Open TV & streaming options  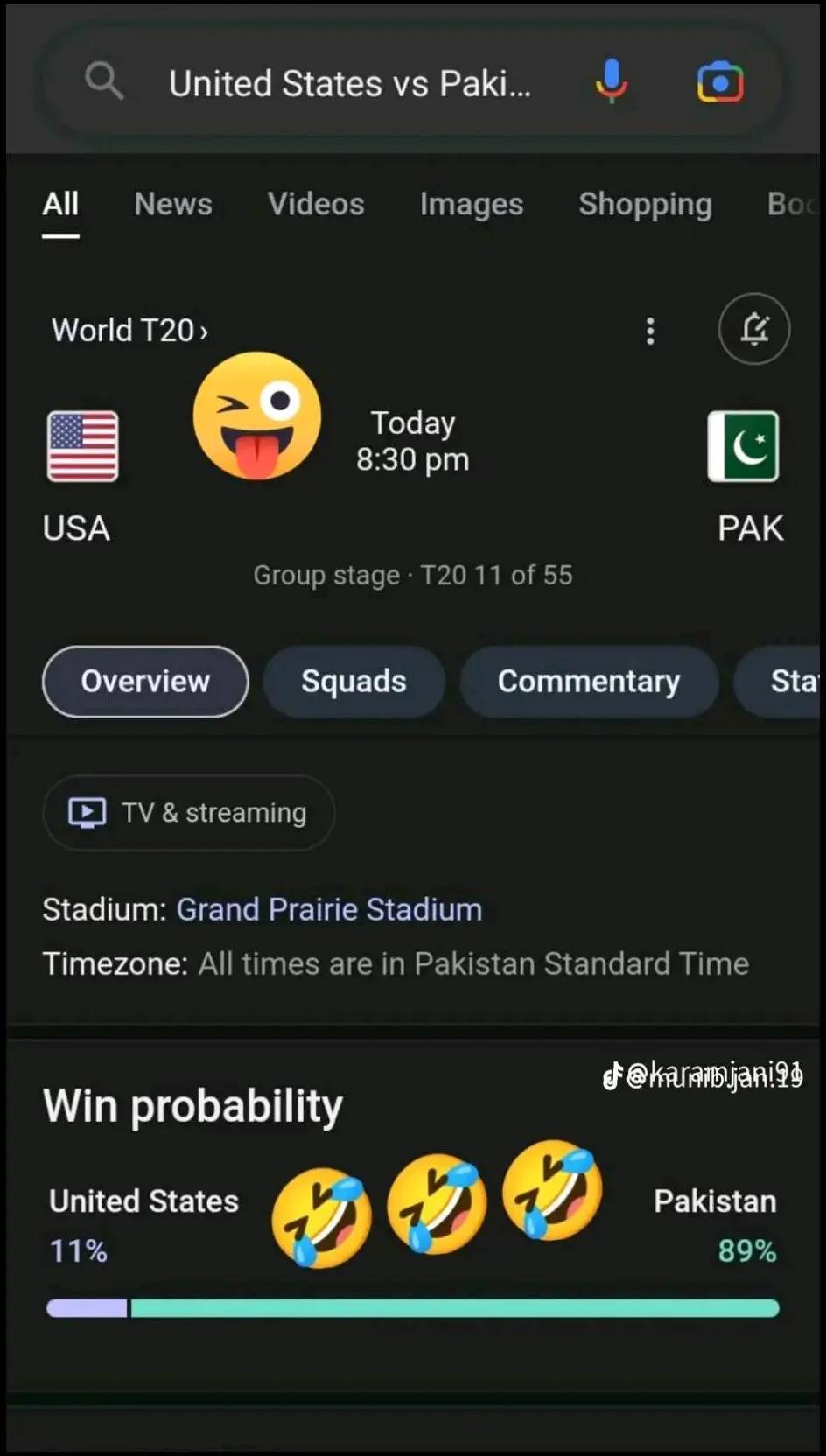[x=188, y=813]
